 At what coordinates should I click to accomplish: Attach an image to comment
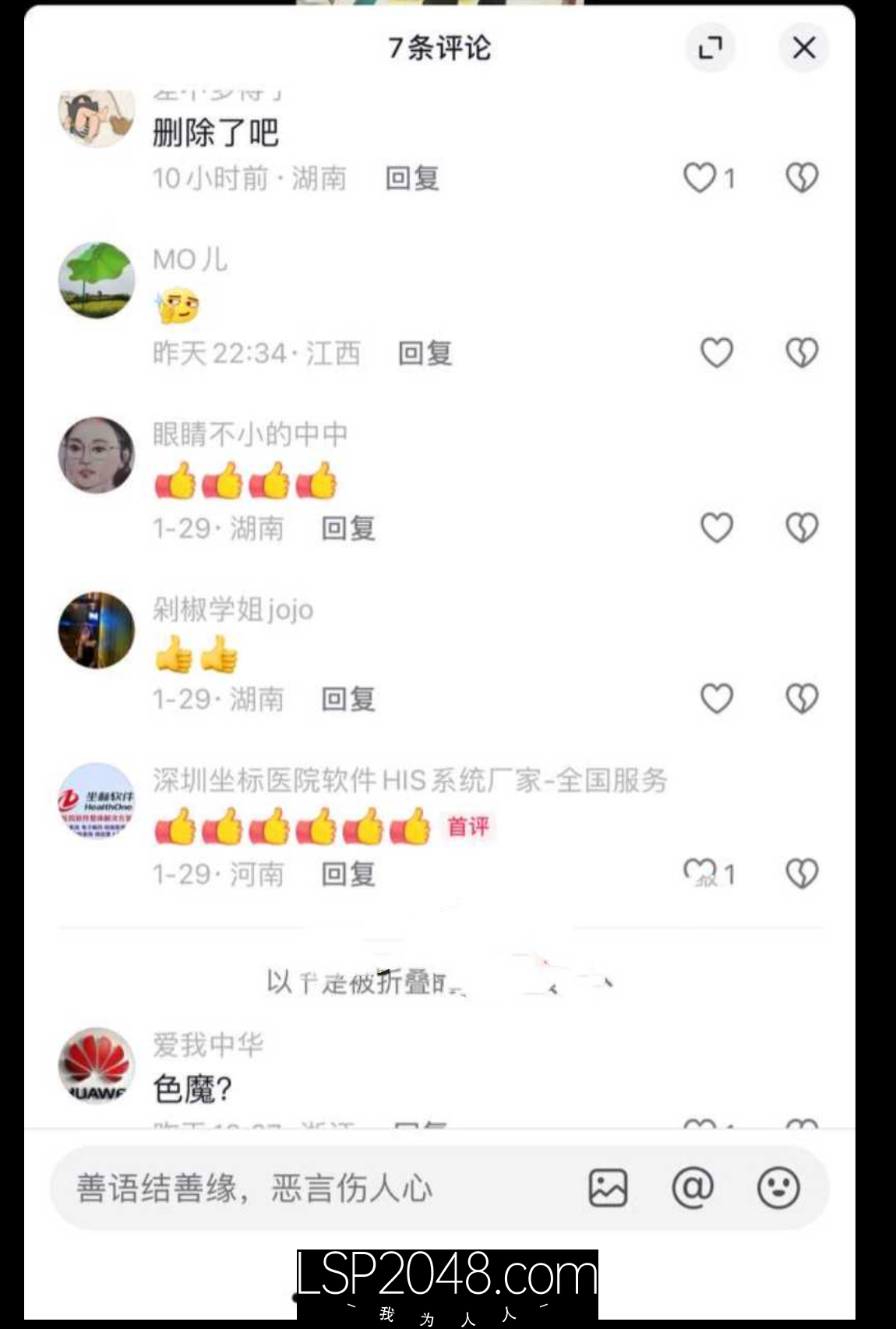(608, 1189)
